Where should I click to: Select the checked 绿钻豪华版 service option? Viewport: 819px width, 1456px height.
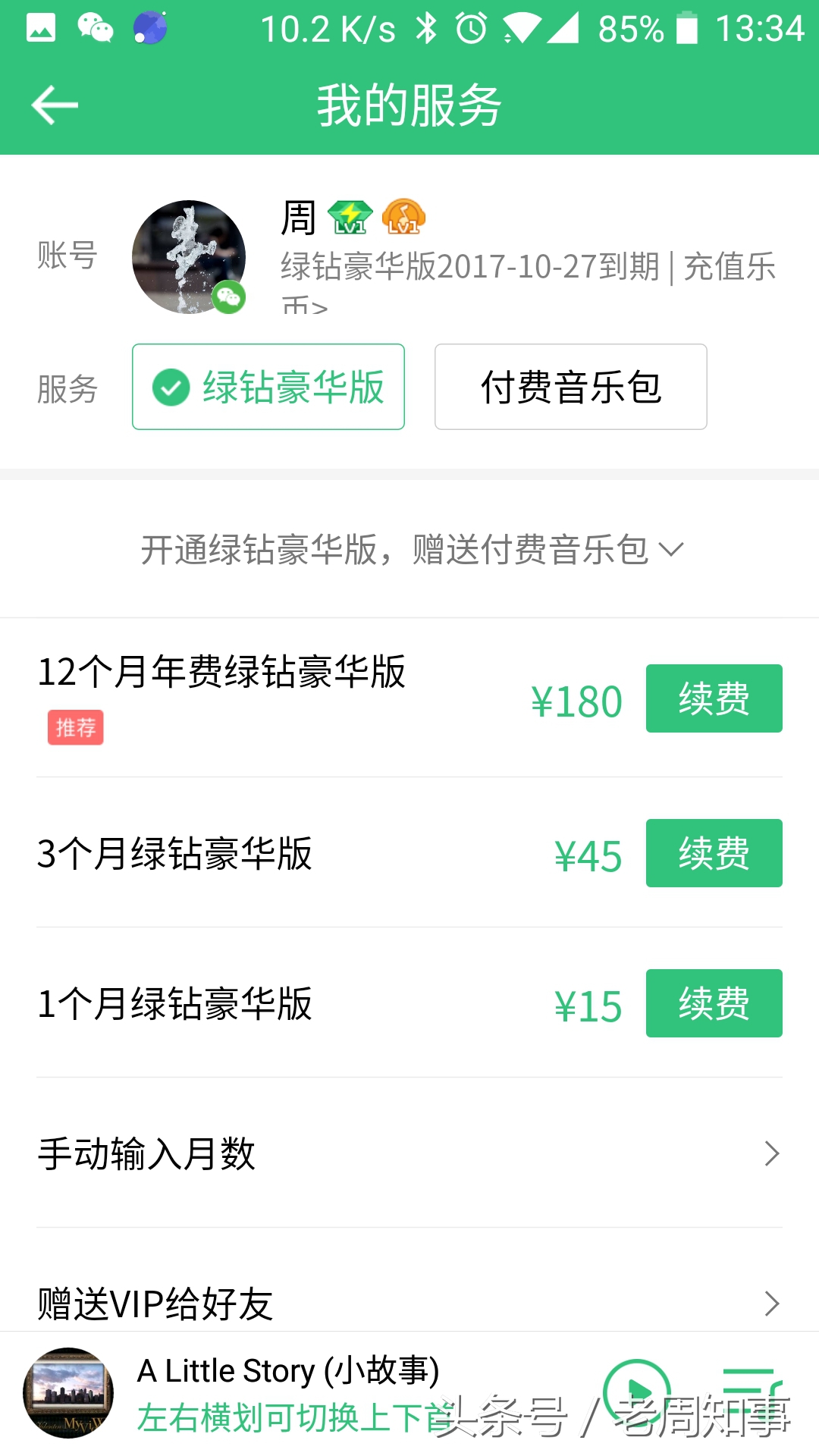[267, 387]
